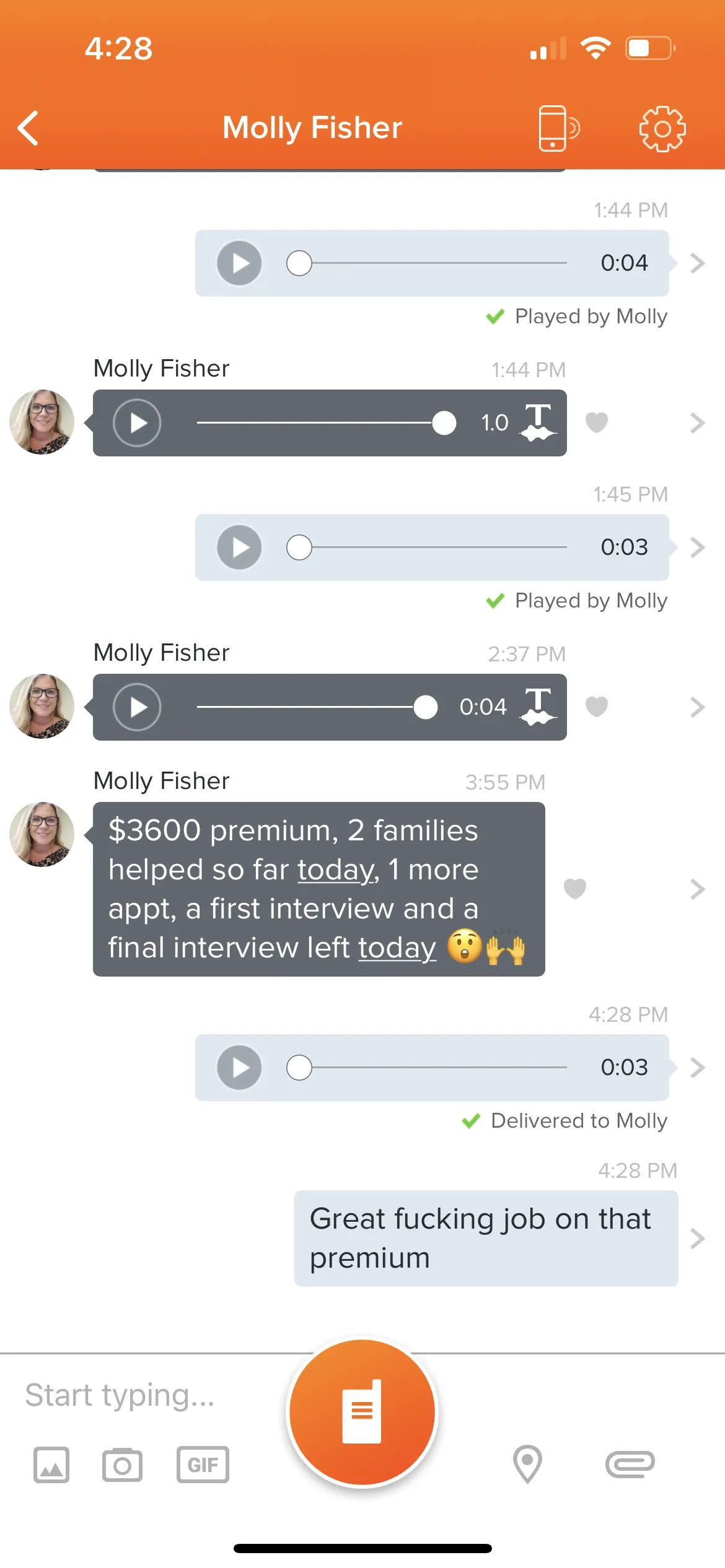Show transcript of Molly's 2:37 PM message
This screenshot has width=725, height=1568.
(x=538, y=707)
